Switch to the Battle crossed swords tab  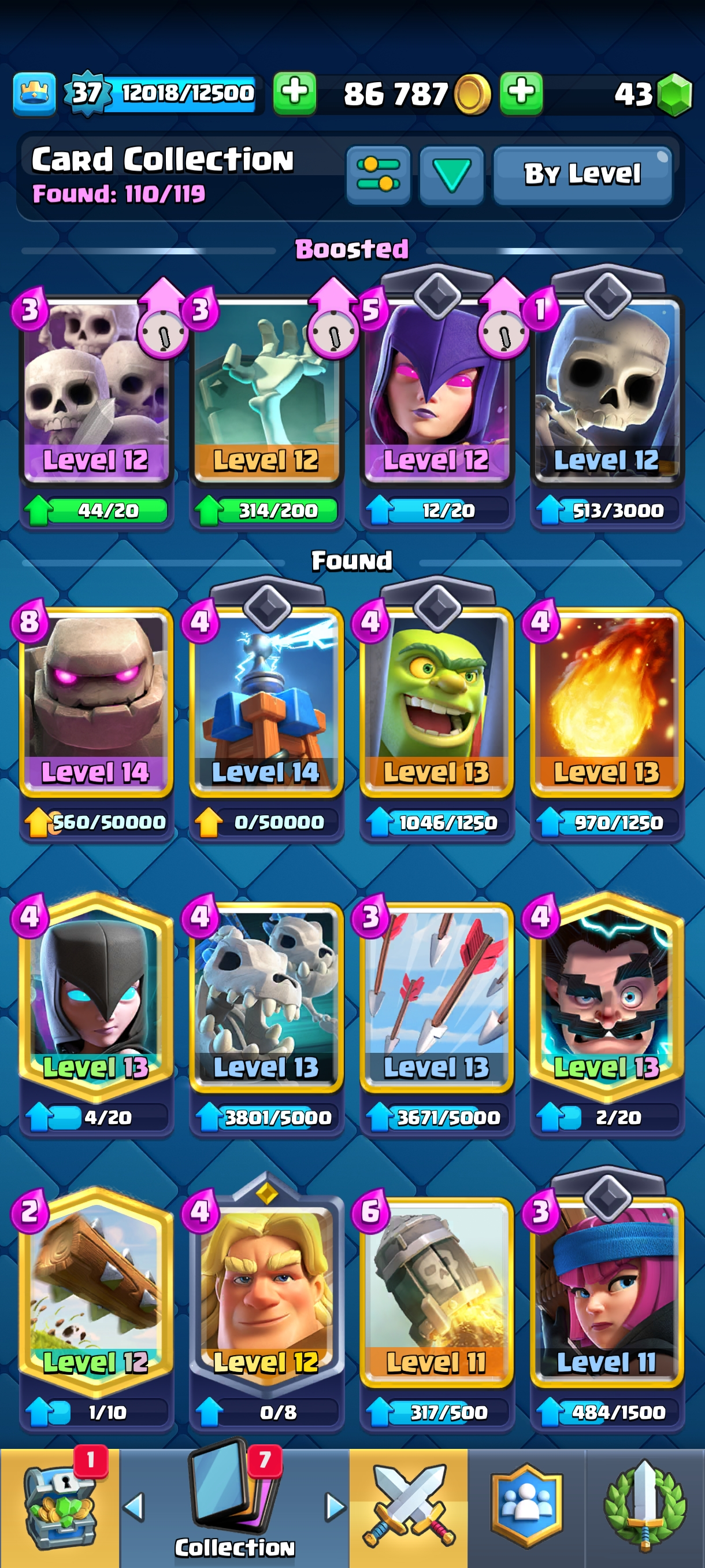pos(408,1507)
